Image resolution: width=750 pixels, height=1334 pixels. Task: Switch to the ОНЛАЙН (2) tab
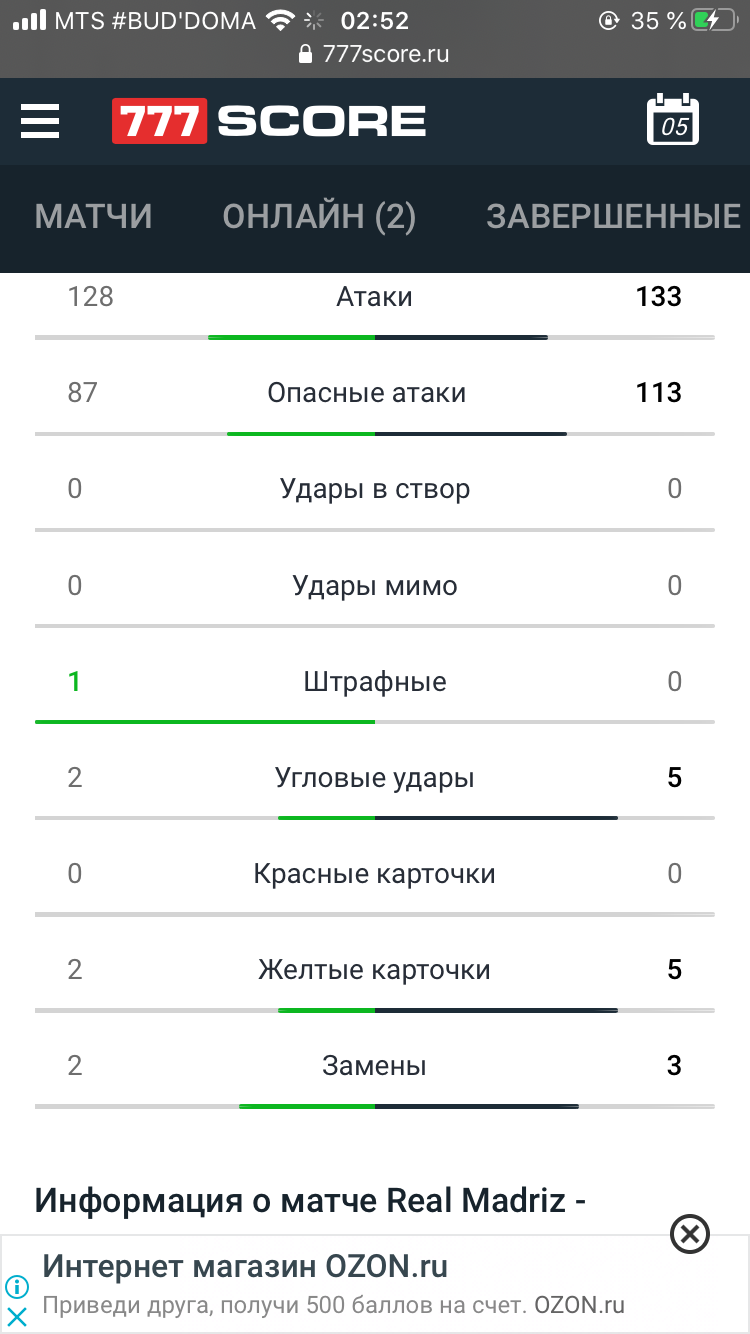[x=319, y=216]
